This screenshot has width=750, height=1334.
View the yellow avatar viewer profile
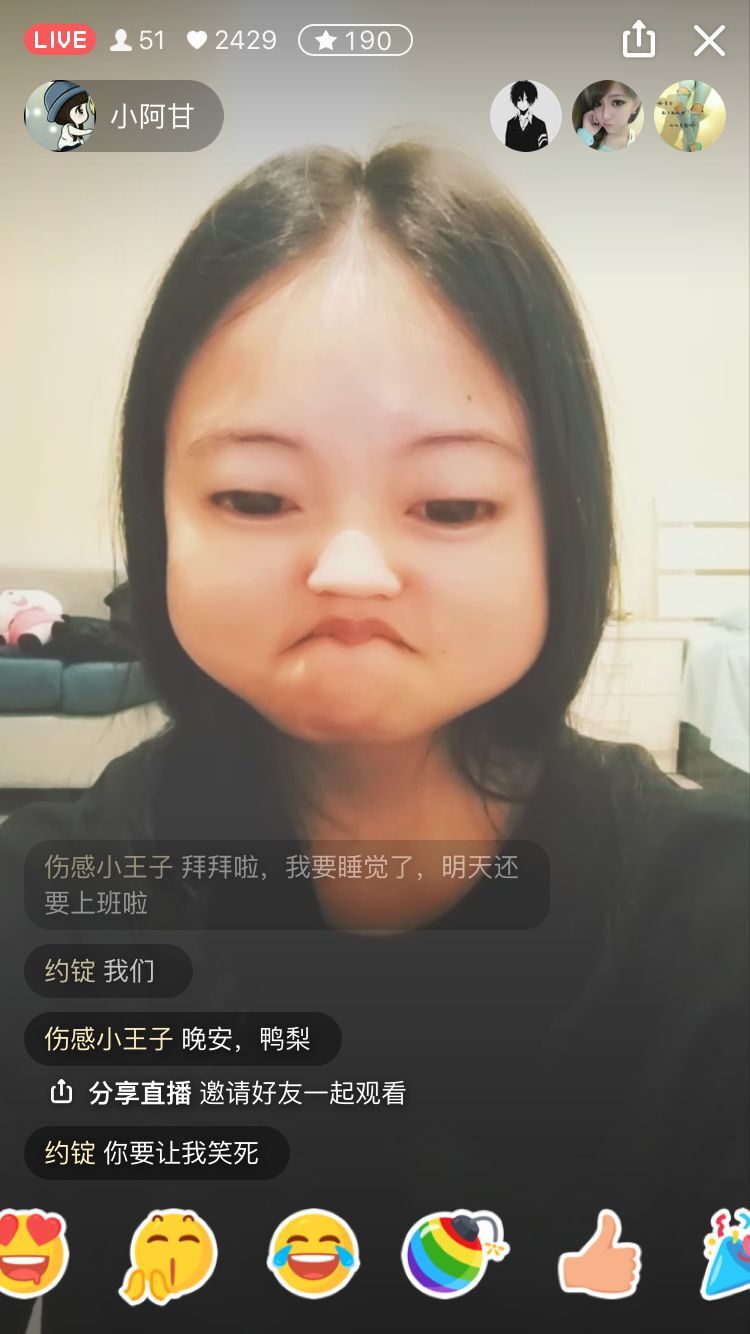click(x=689, y=116)
